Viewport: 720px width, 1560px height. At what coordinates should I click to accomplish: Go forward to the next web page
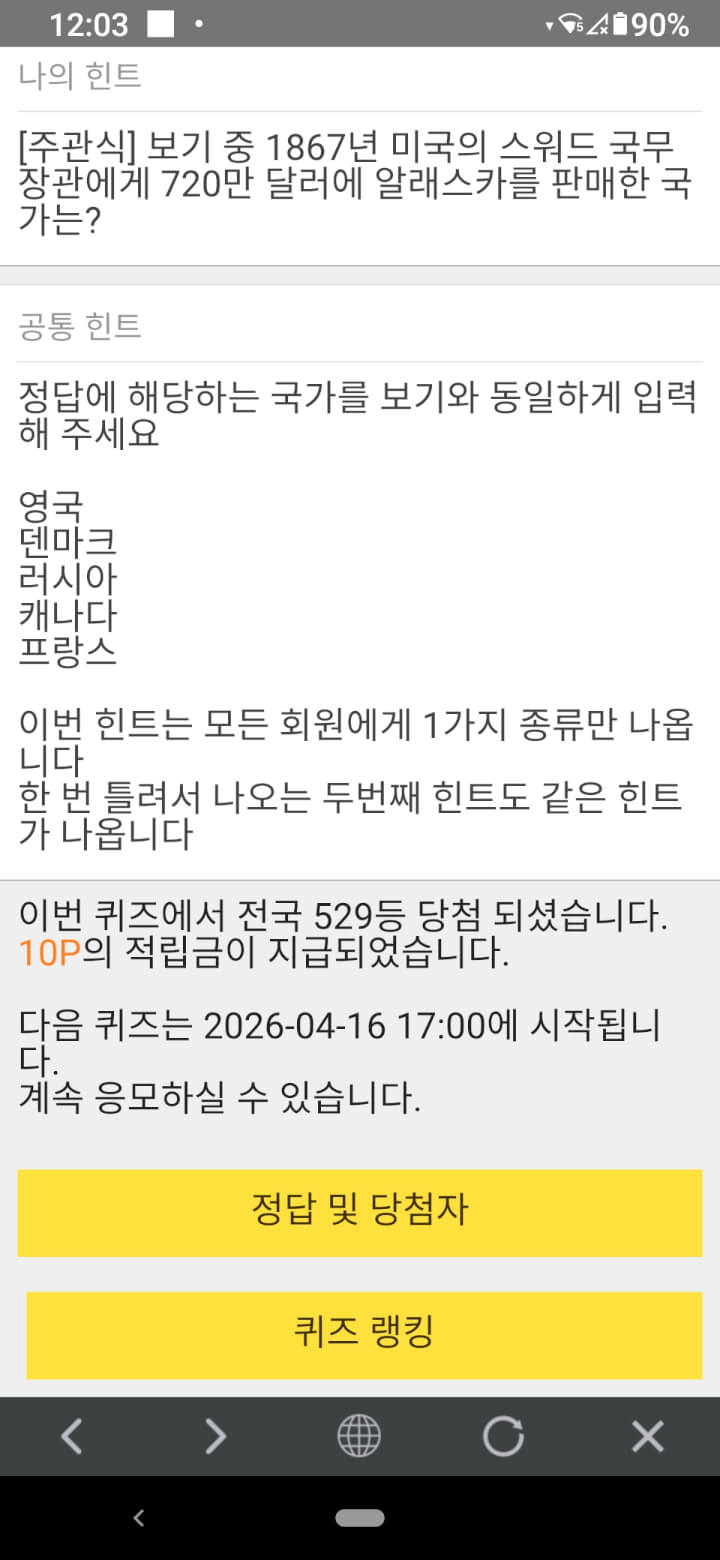[215, 1437]
